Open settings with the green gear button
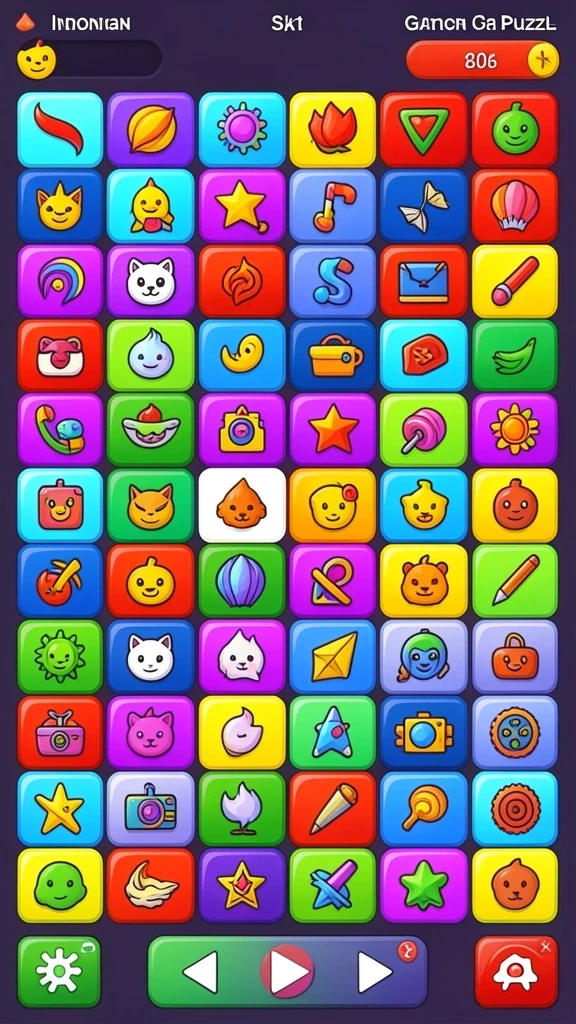 [59, 972]
